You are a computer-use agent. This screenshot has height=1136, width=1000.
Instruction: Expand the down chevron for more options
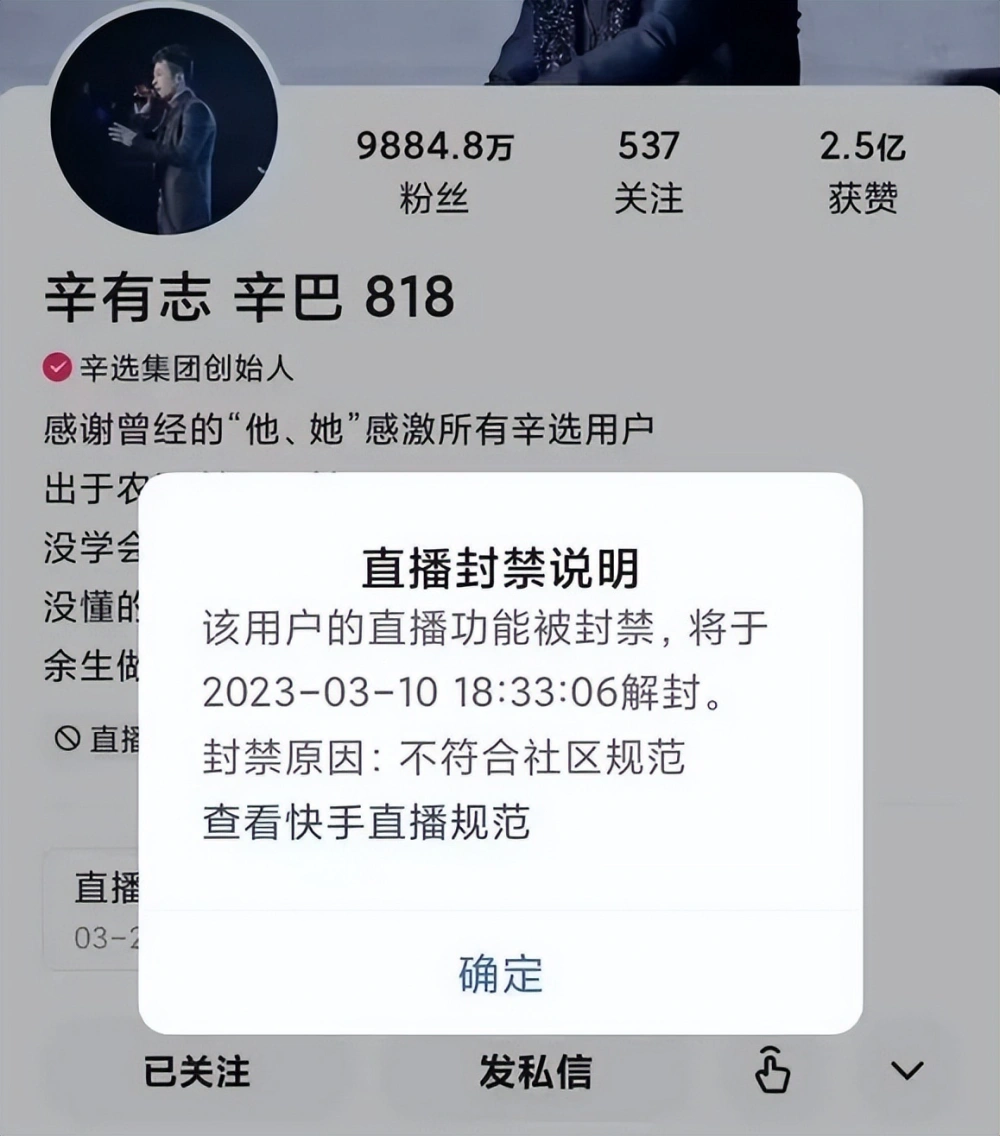[907, 1071]
